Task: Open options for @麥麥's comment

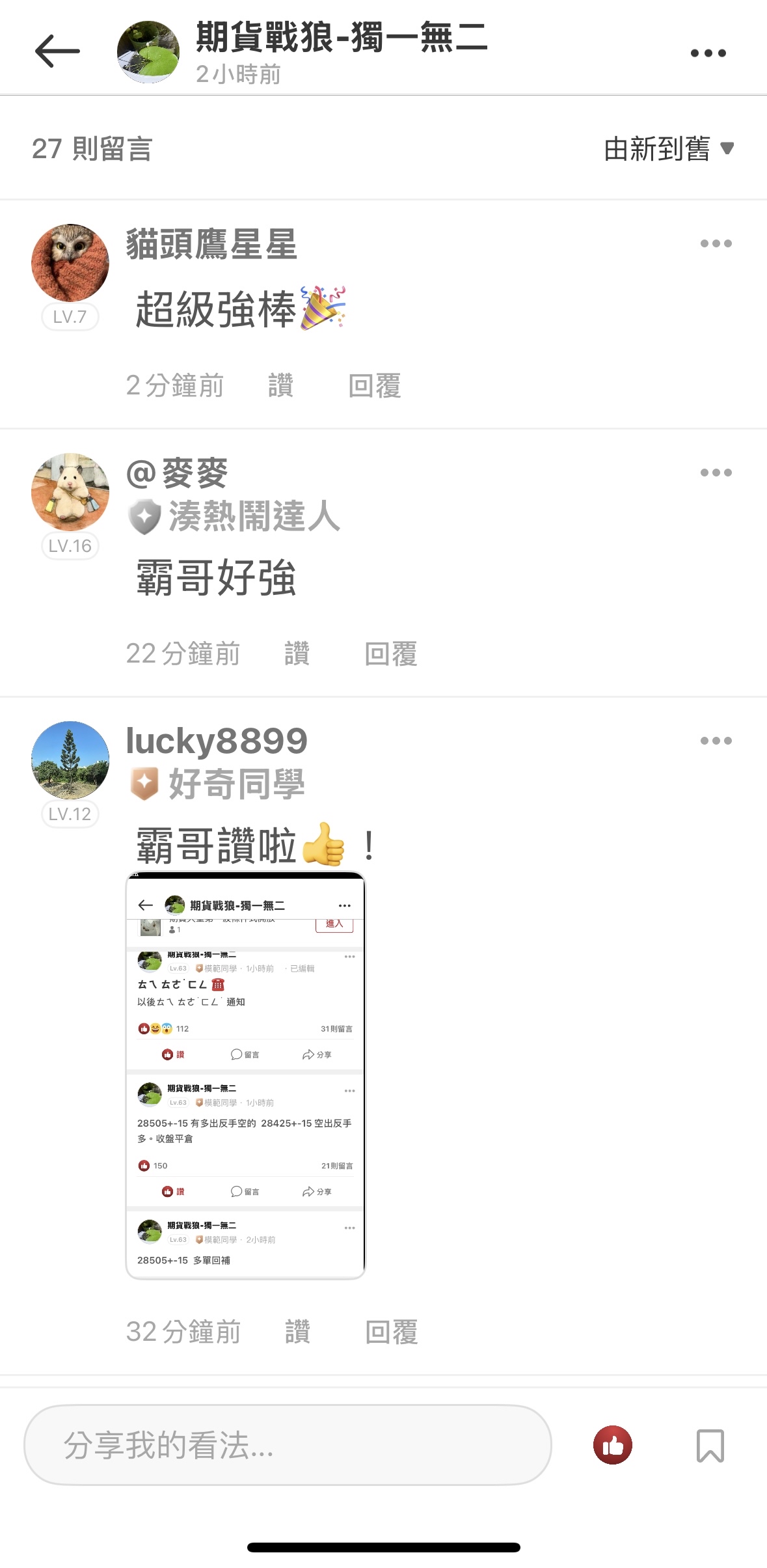Action: pos(716,473)
